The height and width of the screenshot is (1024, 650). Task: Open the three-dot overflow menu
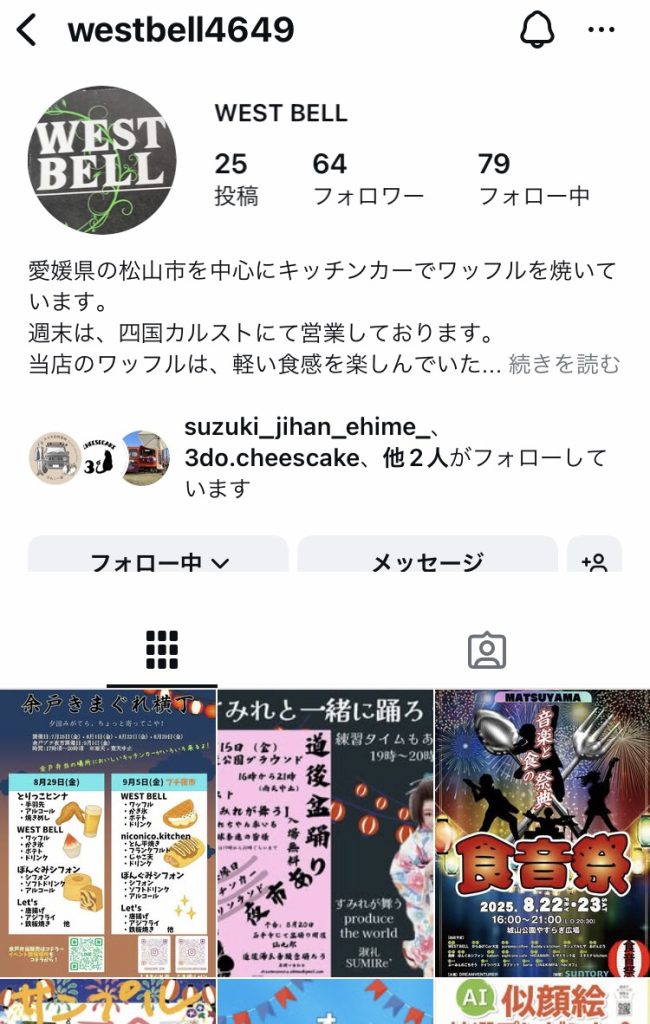tap(601, 30)
